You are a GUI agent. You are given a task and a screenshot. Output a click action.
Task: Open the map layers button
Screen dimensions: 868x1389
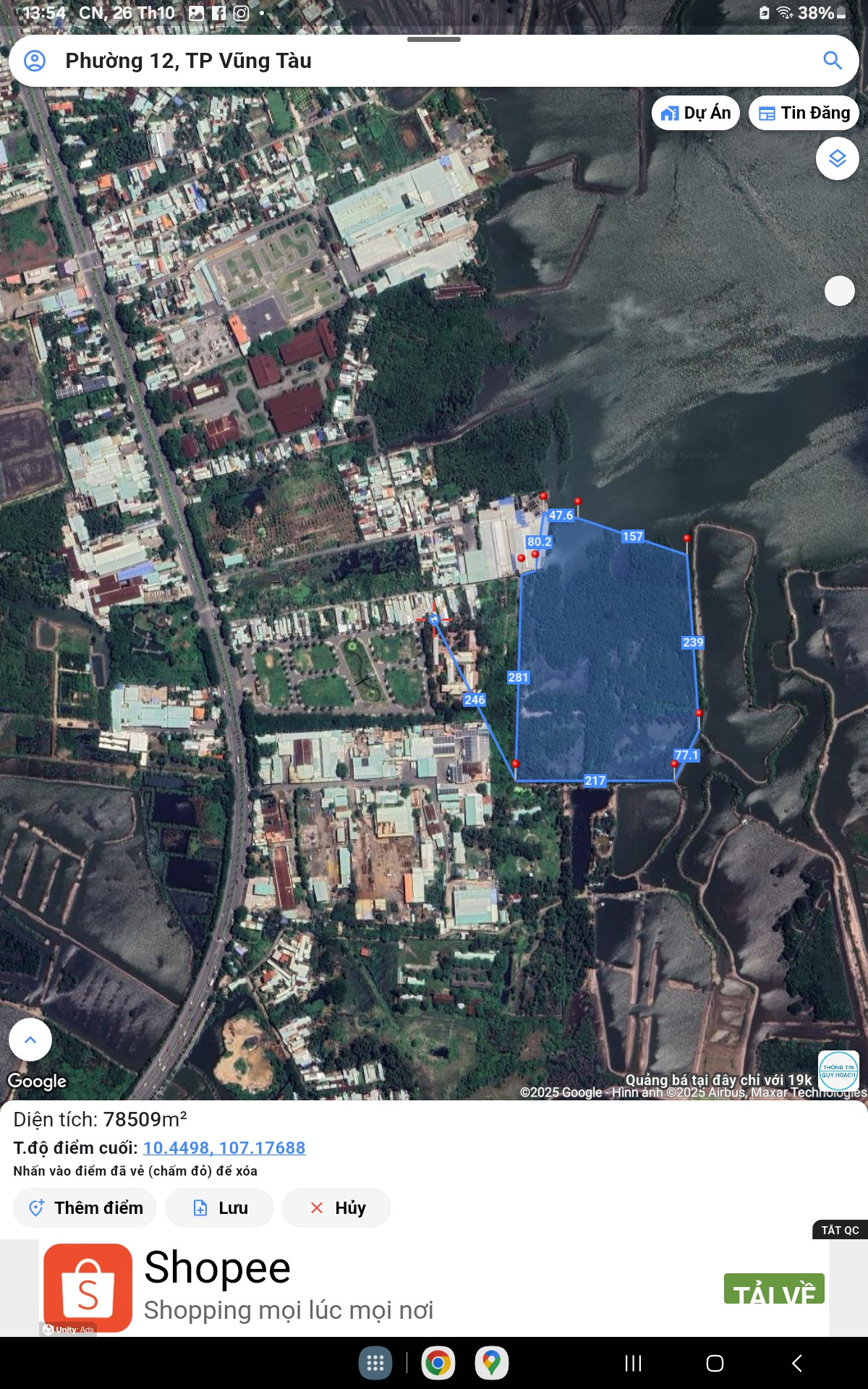838,158
